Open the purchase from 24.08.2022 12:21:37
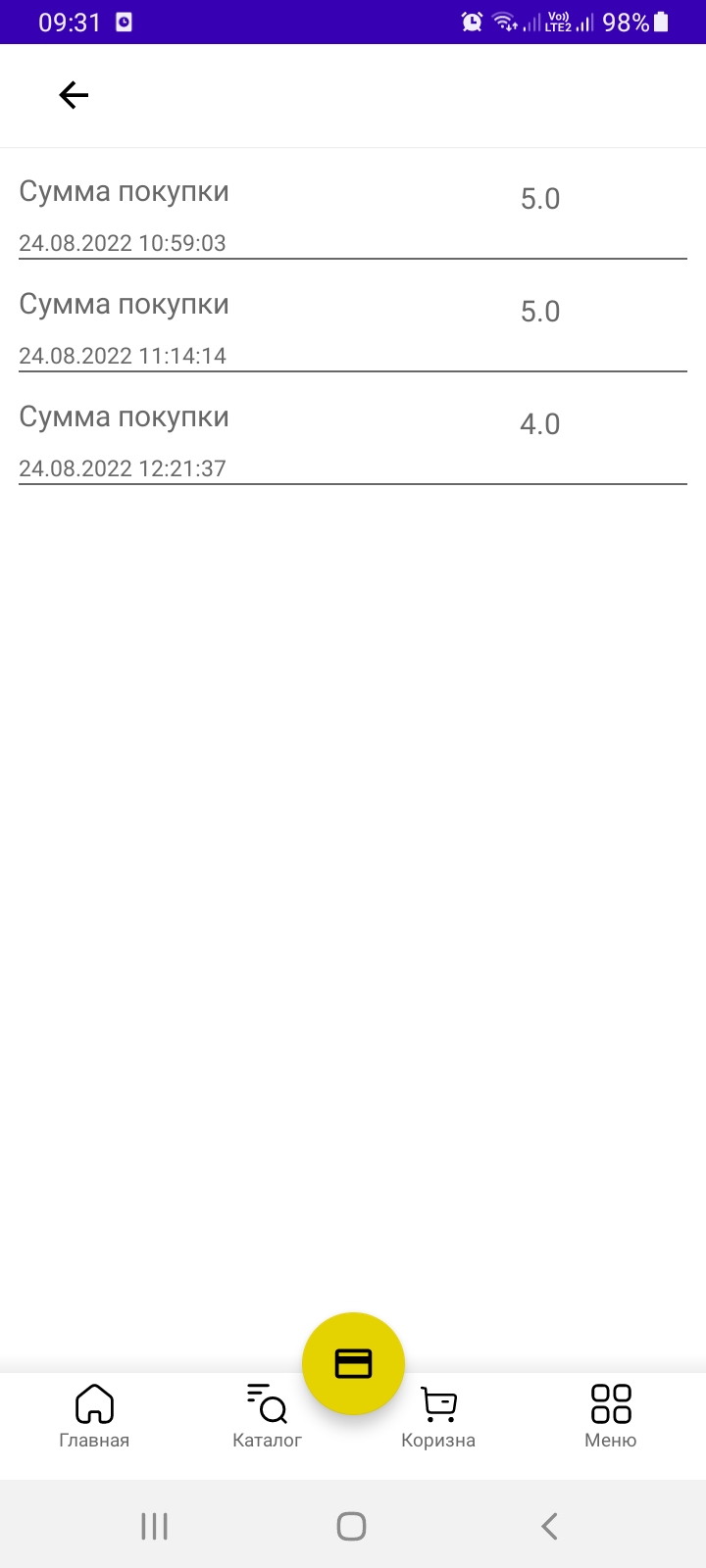 353,441
